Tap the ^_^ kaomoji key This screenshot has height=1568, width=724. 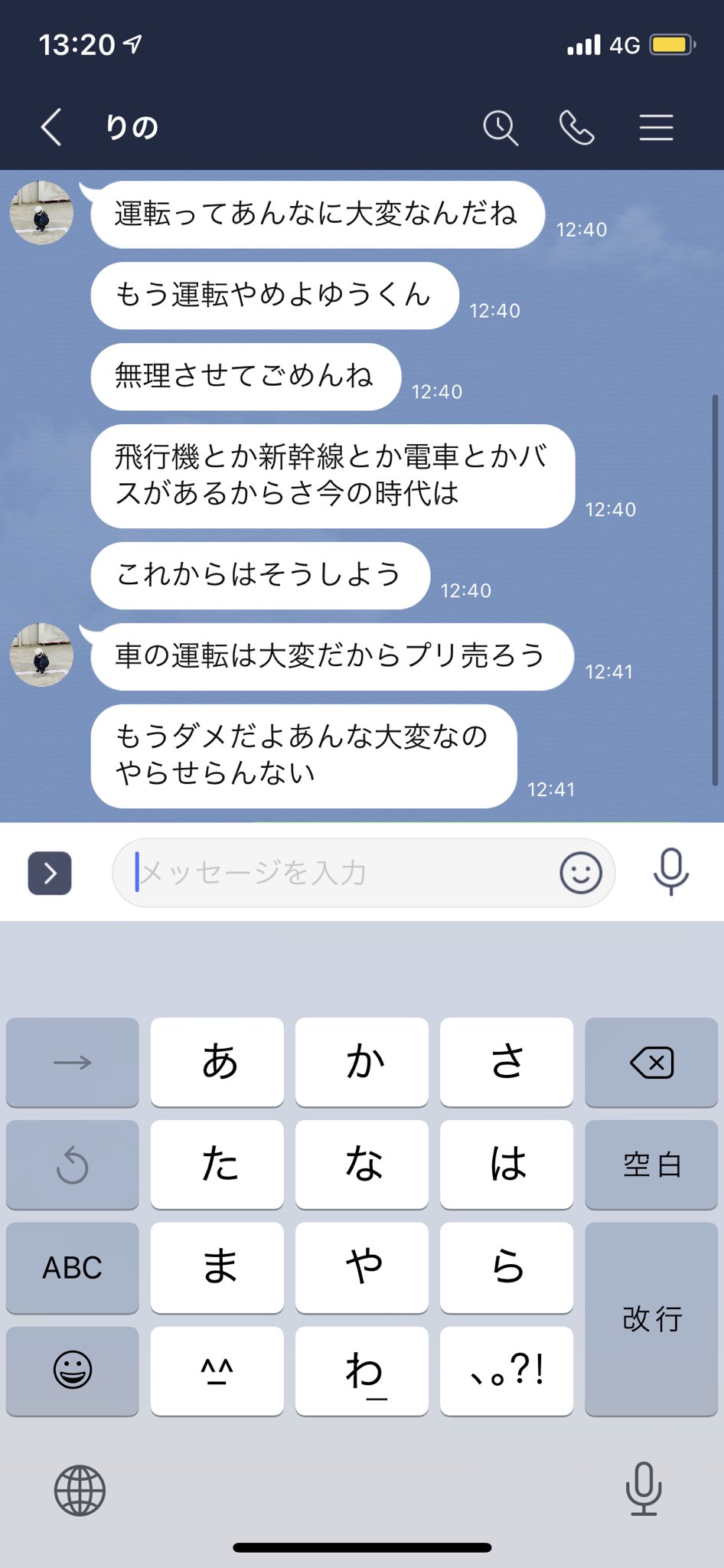217,1370
